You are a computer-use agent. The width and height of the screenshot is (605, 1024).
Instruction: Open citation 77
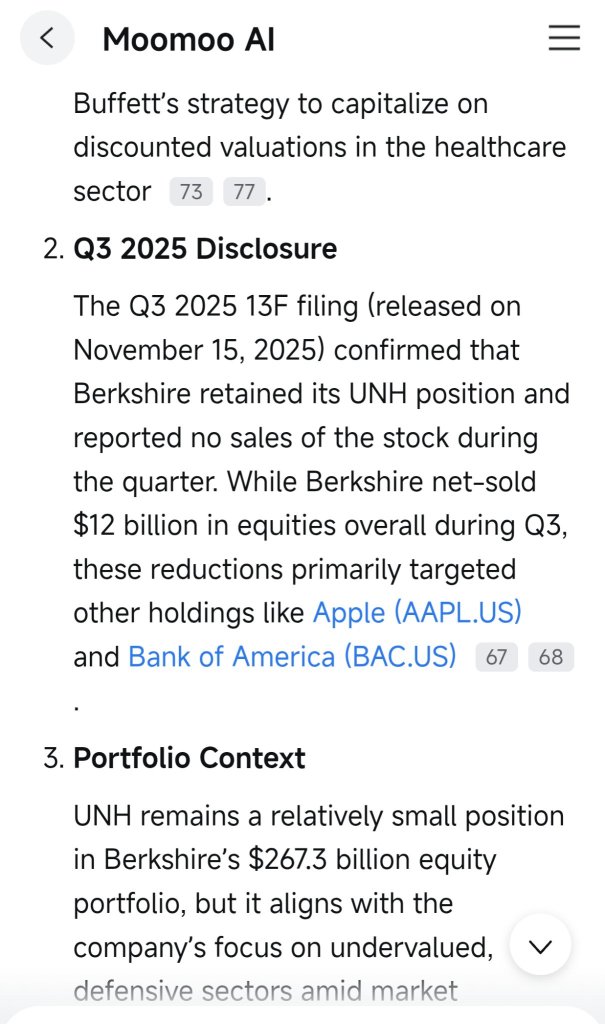[244, 191]
